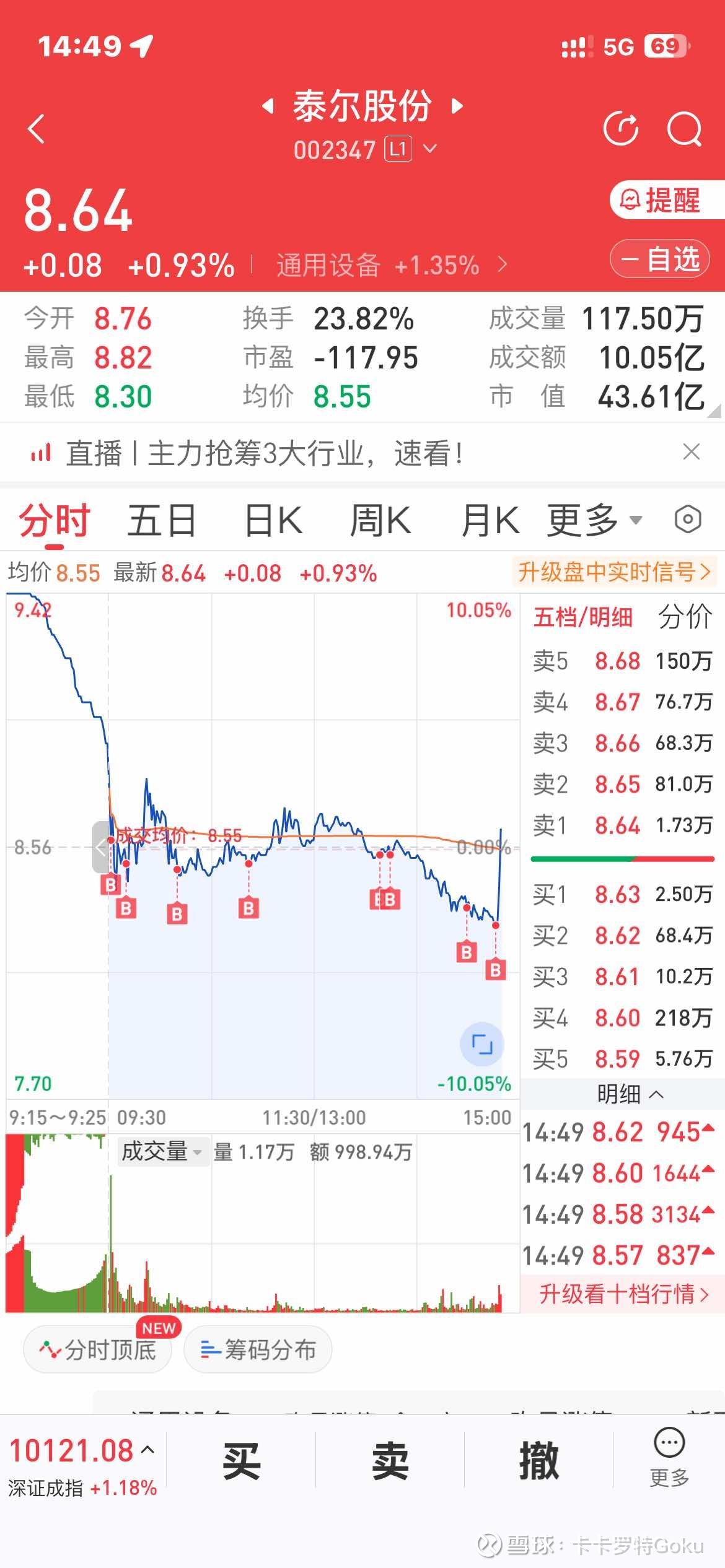
Task: Open the 成交量 indicator dropdown
Action: tap(163, 1152)
